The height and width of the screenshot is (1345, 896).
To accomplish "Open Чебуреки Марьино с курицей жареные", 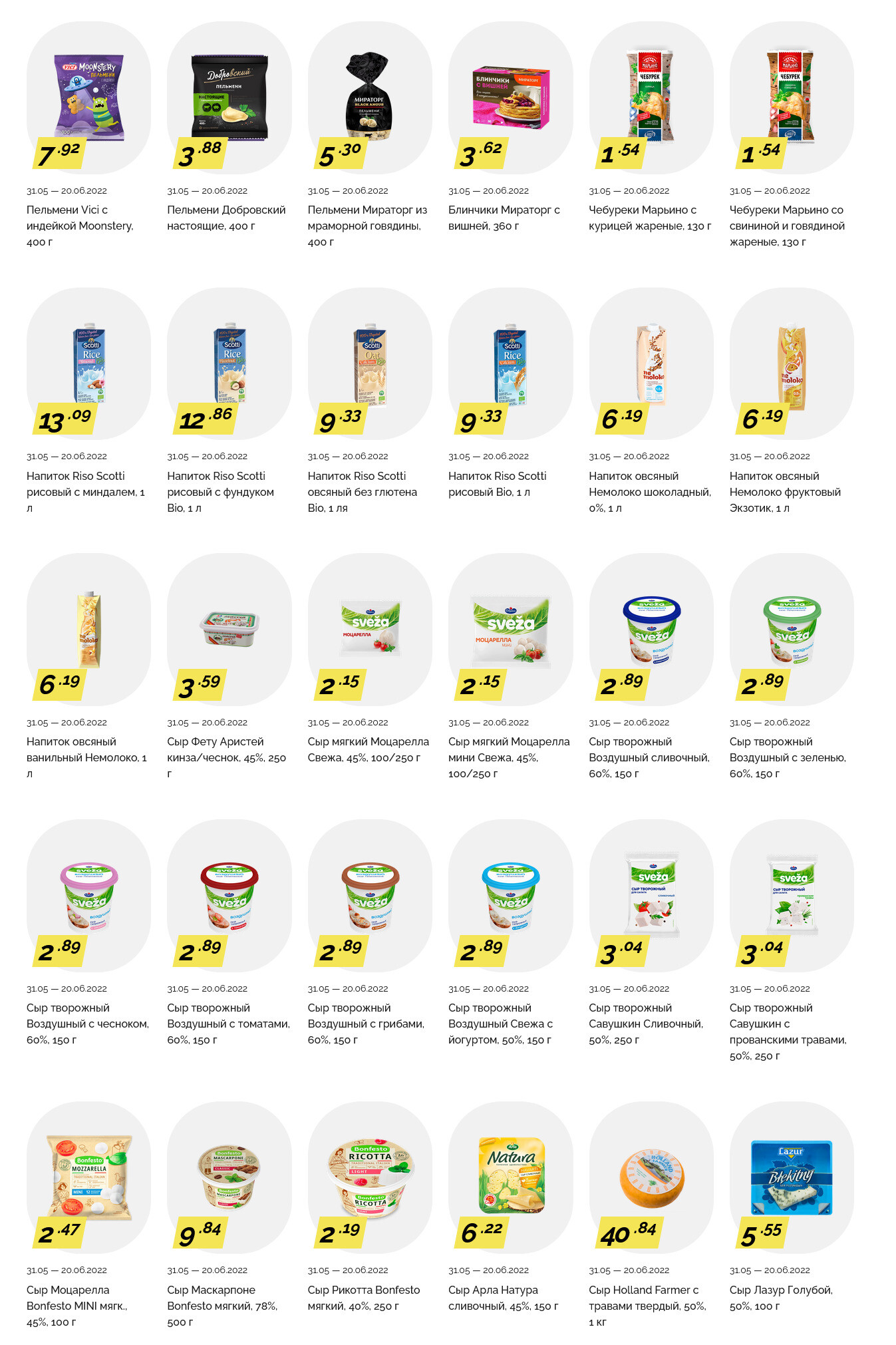I will pyautogui.click(x=651, y=98).
